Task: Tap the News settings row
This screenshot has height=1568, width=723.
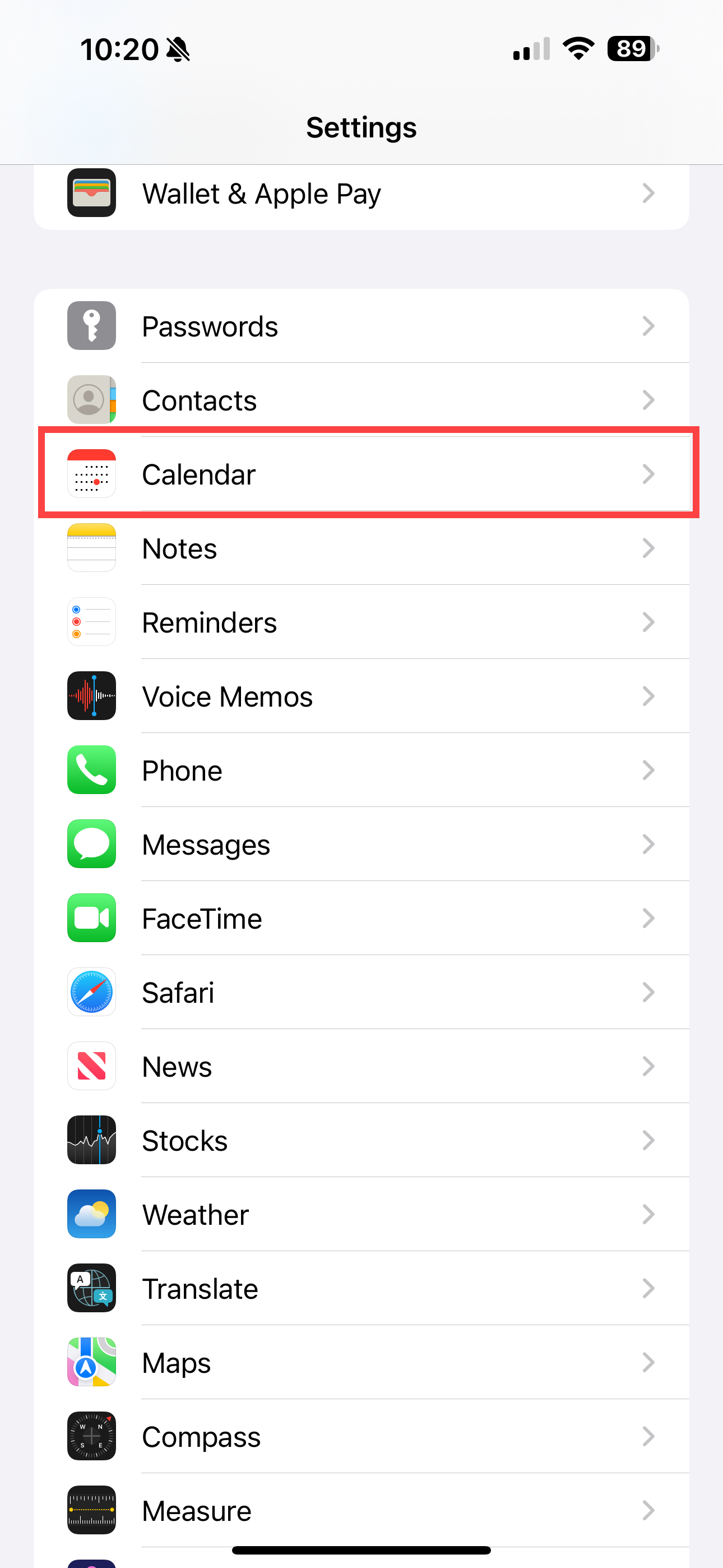Action: [x=361, y=1067]
